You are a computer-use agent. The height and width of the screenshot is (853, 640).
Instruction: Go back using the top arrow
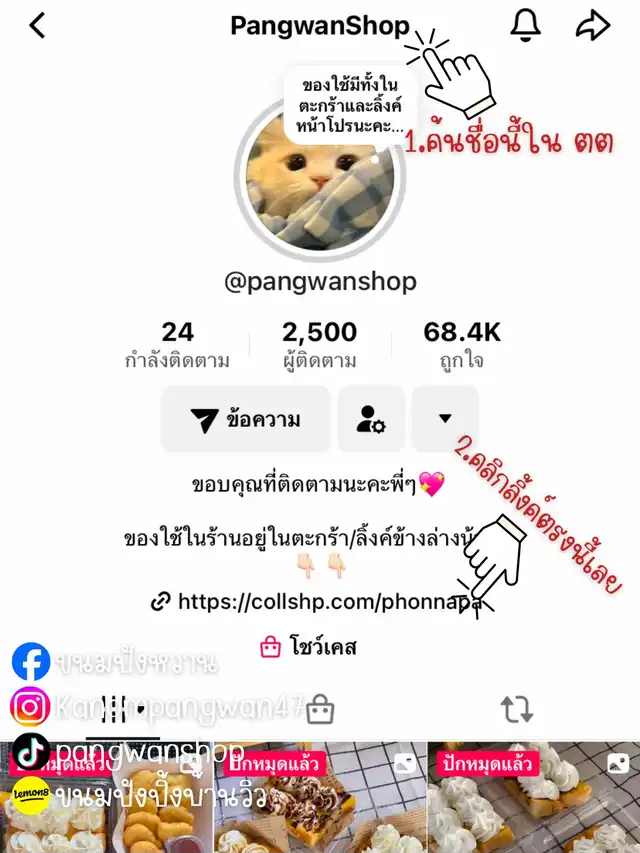(37, 26)
